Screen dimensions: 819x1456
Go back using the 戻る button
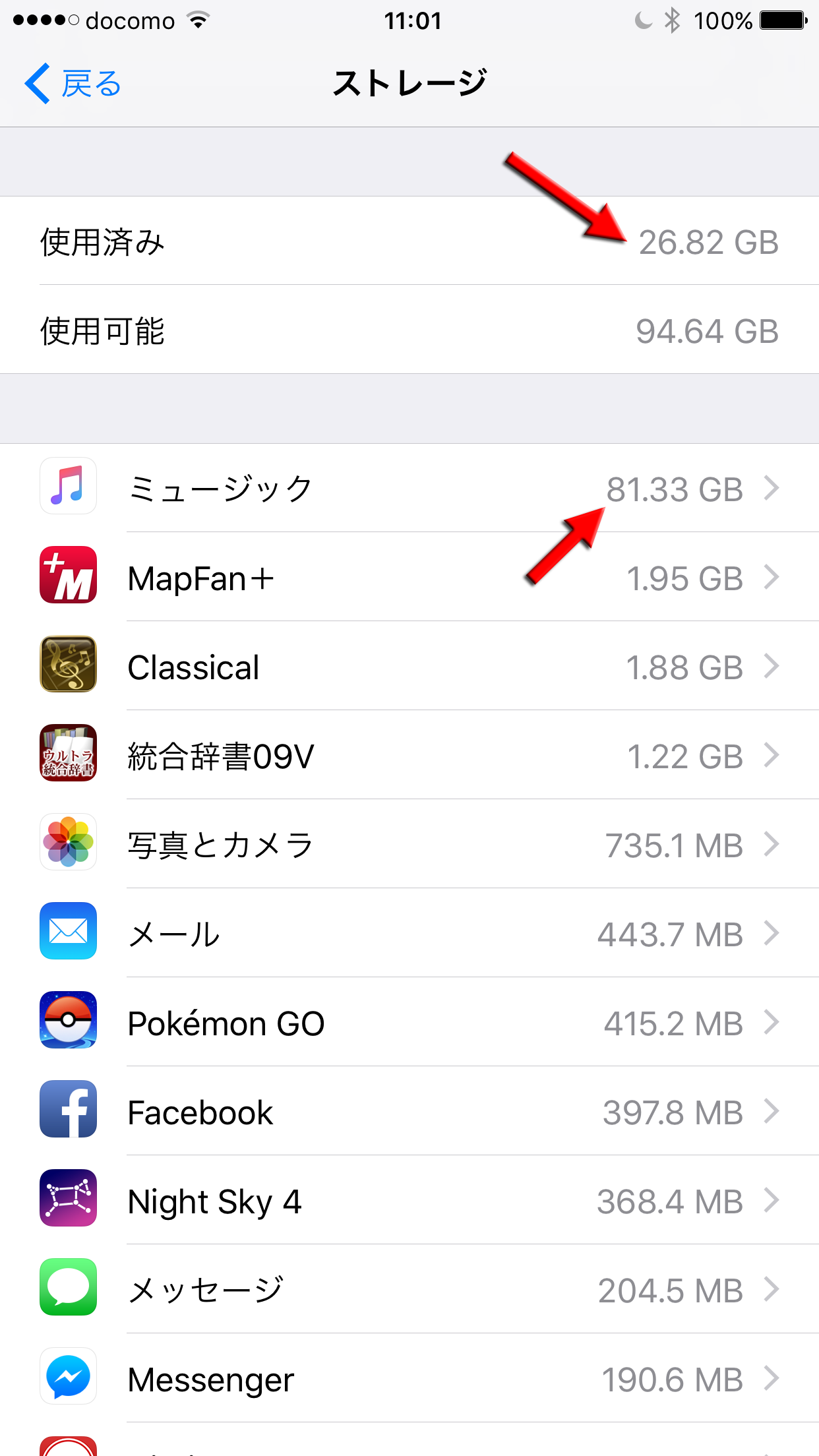[x=74, y=84]
